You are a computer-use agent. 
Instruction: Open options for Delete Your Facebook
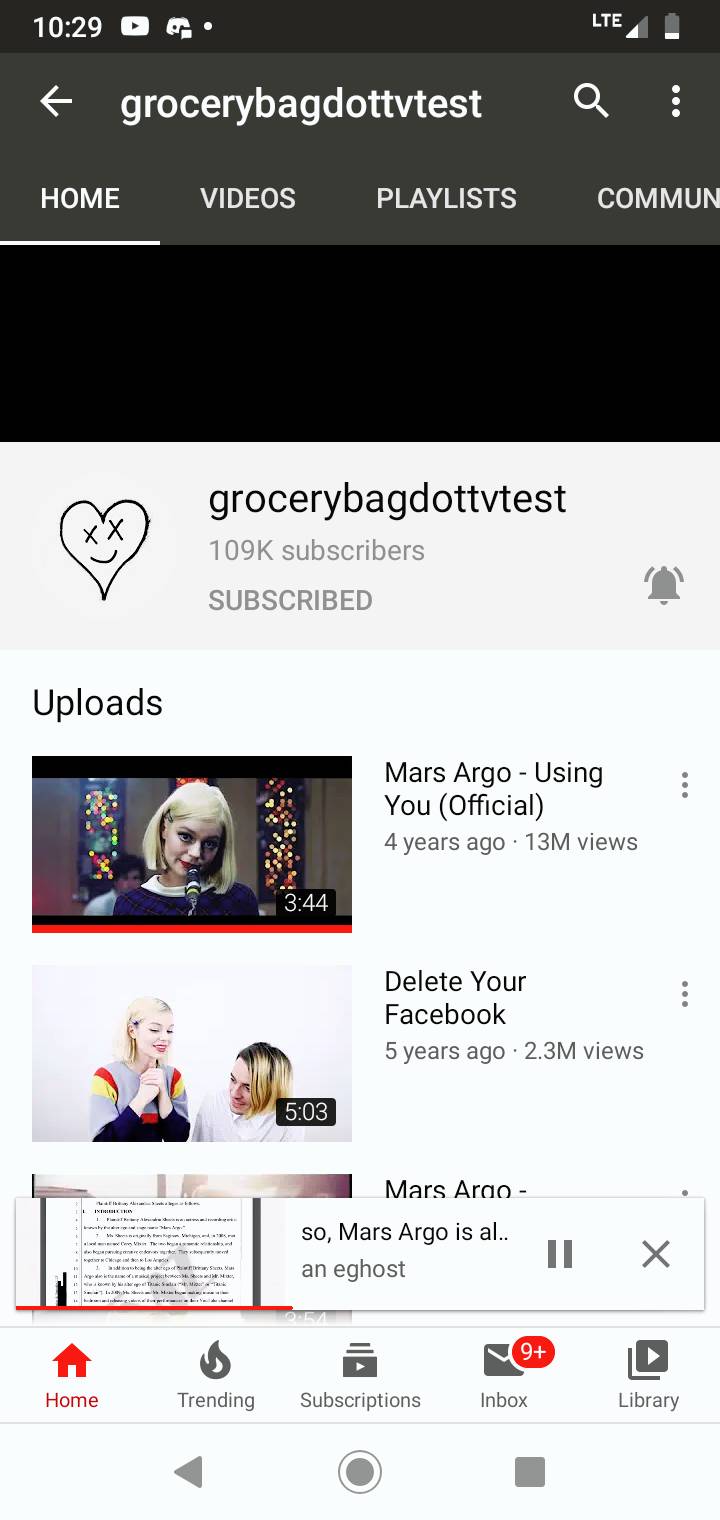point(685,994)
